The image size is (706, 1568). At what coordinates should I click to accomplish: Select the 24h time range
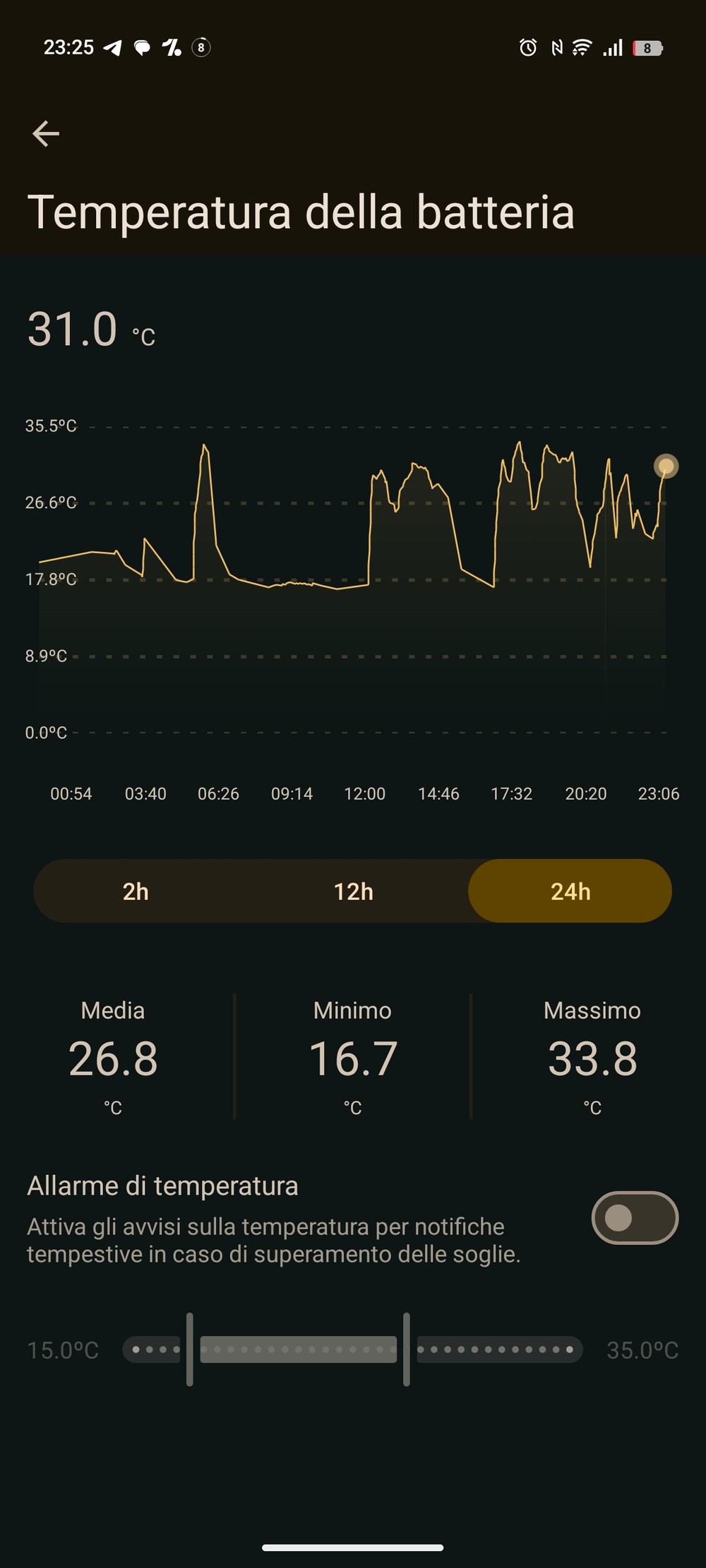570,891
